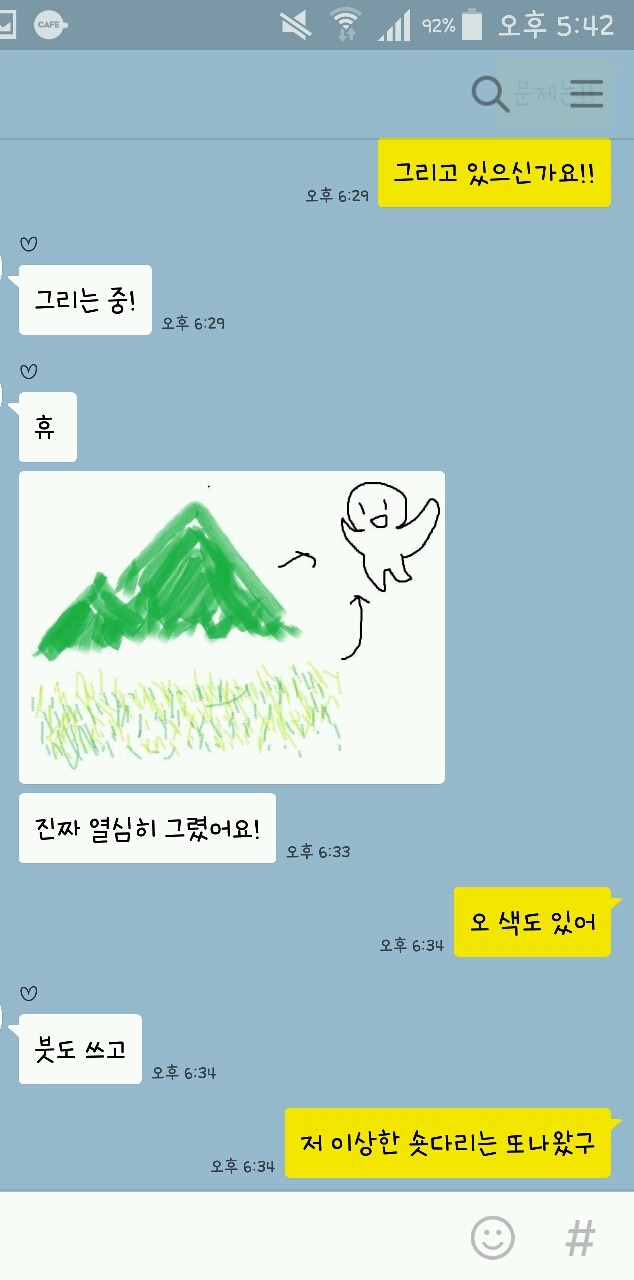The width and height of the screenshot is (634, 1280).
Task: Tap the hashtag search button
Action: pos(581,1238)
